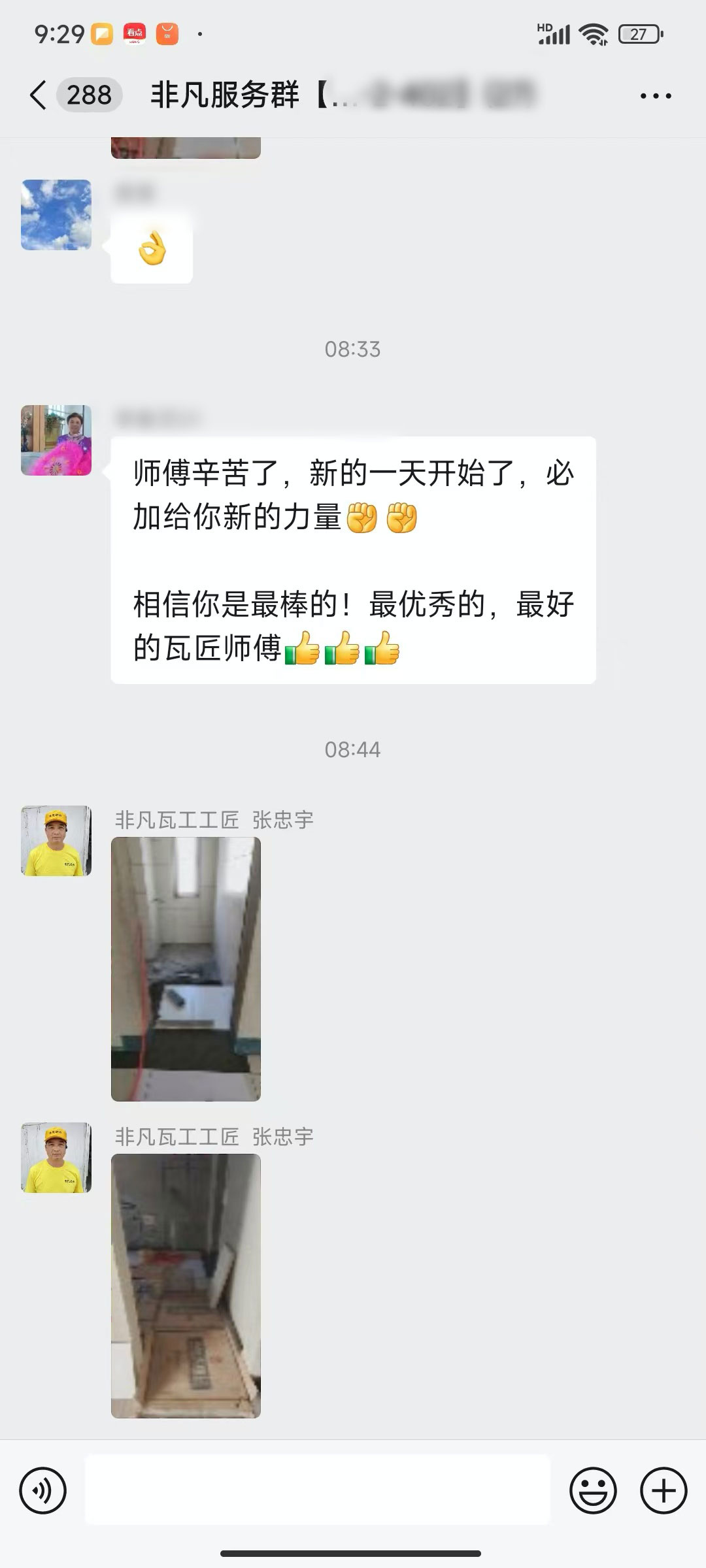Tap the message text field

coord(318,1490)
